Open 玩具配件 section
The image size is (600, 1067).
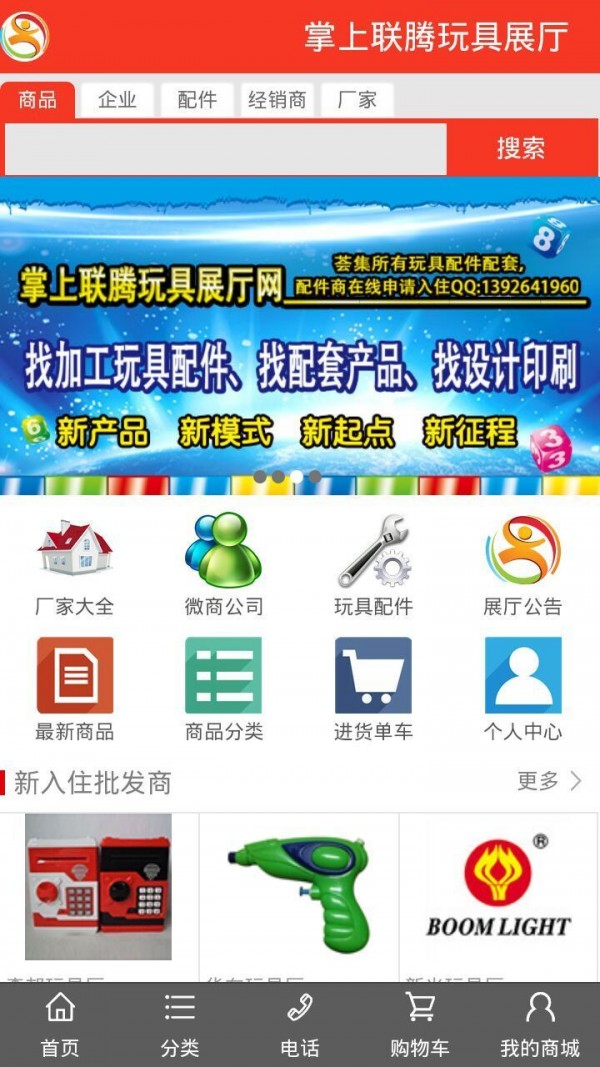point(373,565)
